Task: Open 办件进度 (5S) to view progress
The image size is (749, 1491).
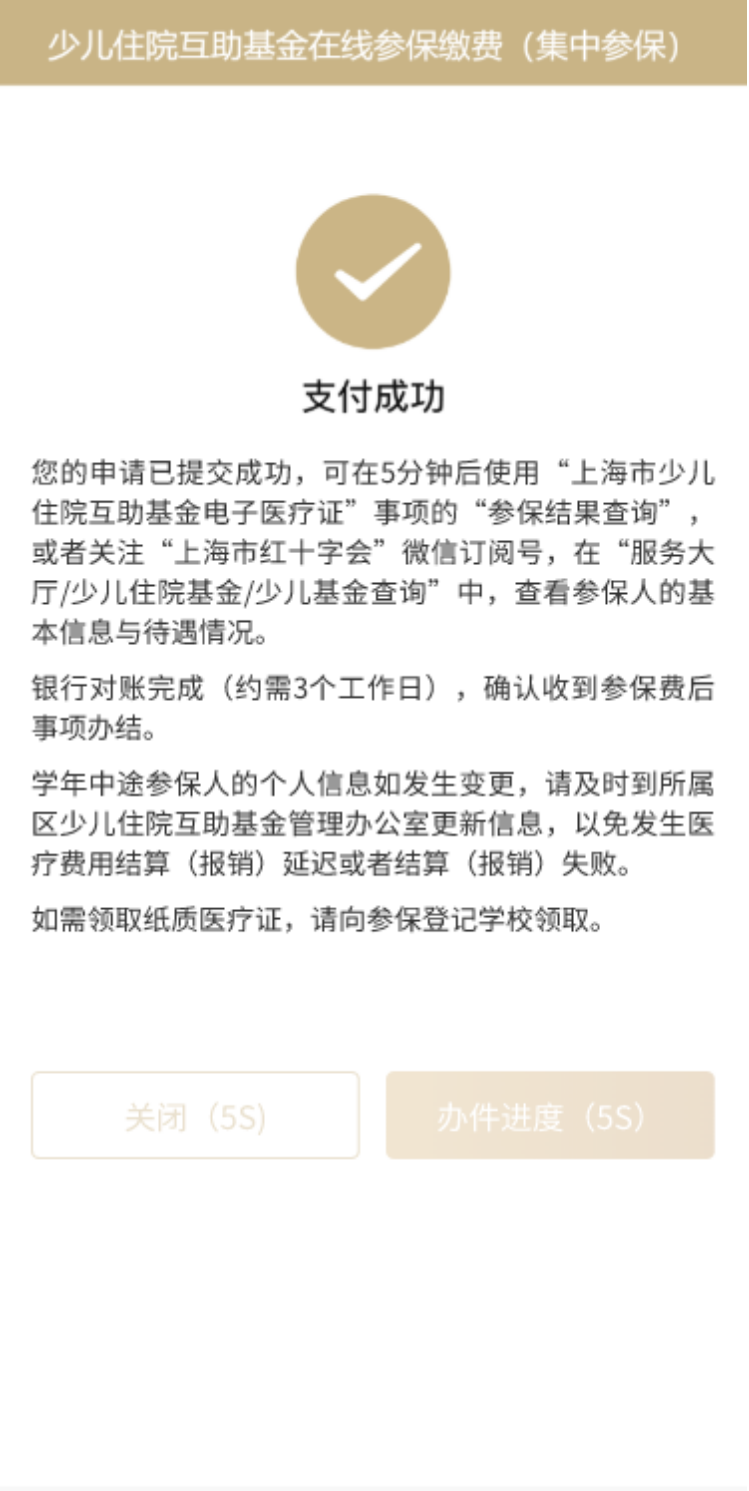Action: click(550, 1116)
